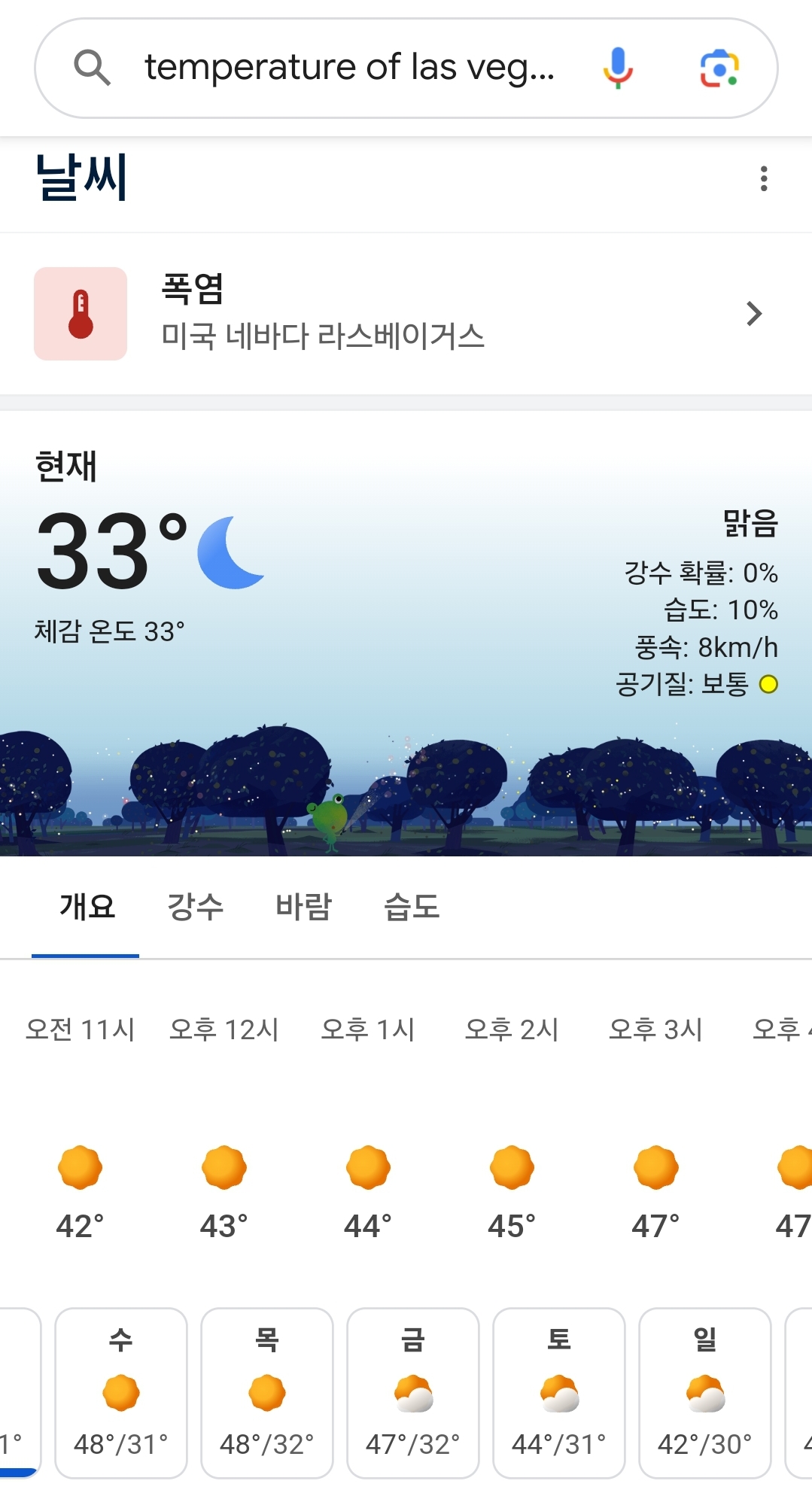Select the 금 forecast card
The image size is (812, 1493).
point(413,1393)
